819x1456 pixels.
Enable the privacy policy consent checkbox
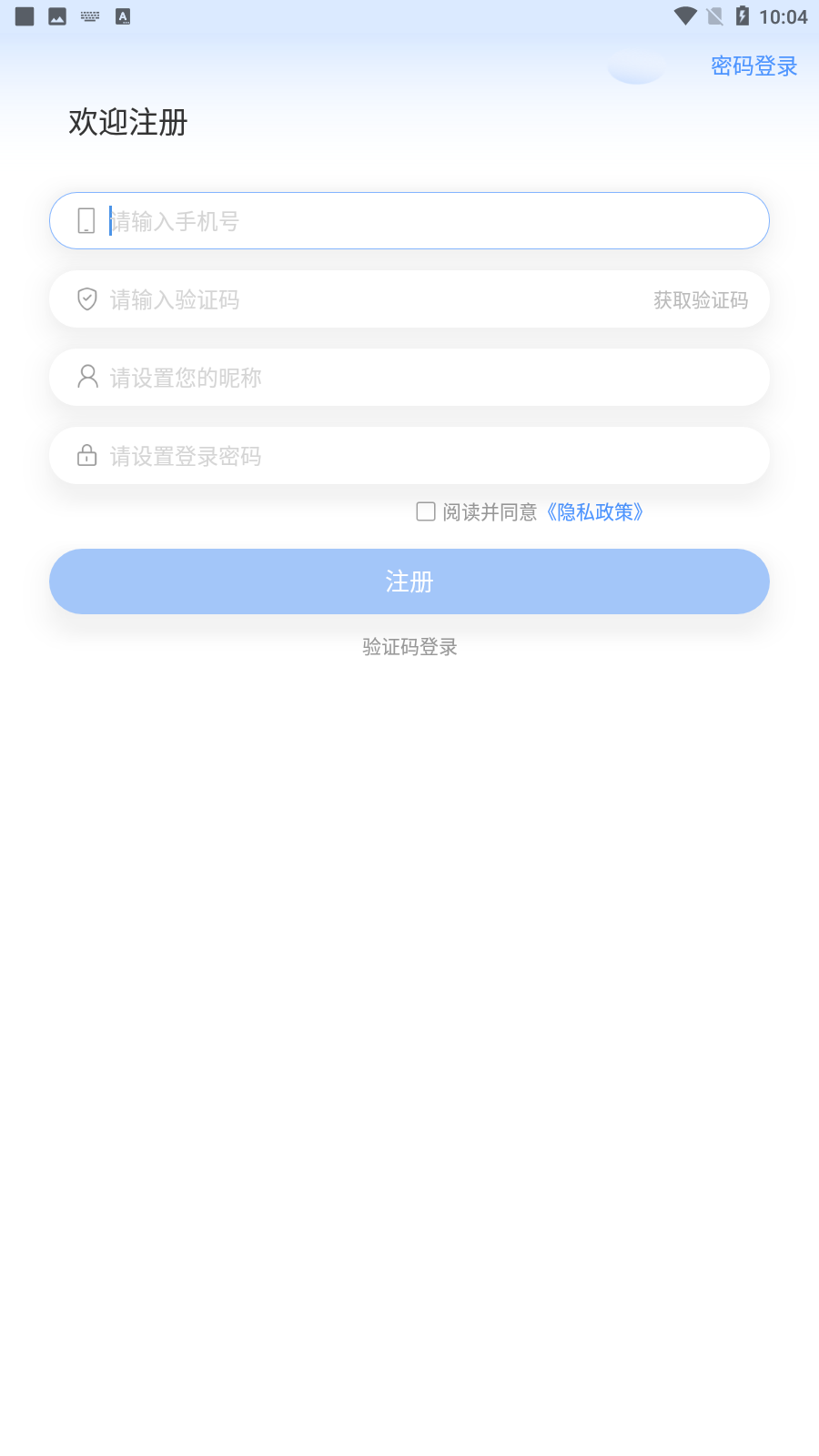coord(425,512)
